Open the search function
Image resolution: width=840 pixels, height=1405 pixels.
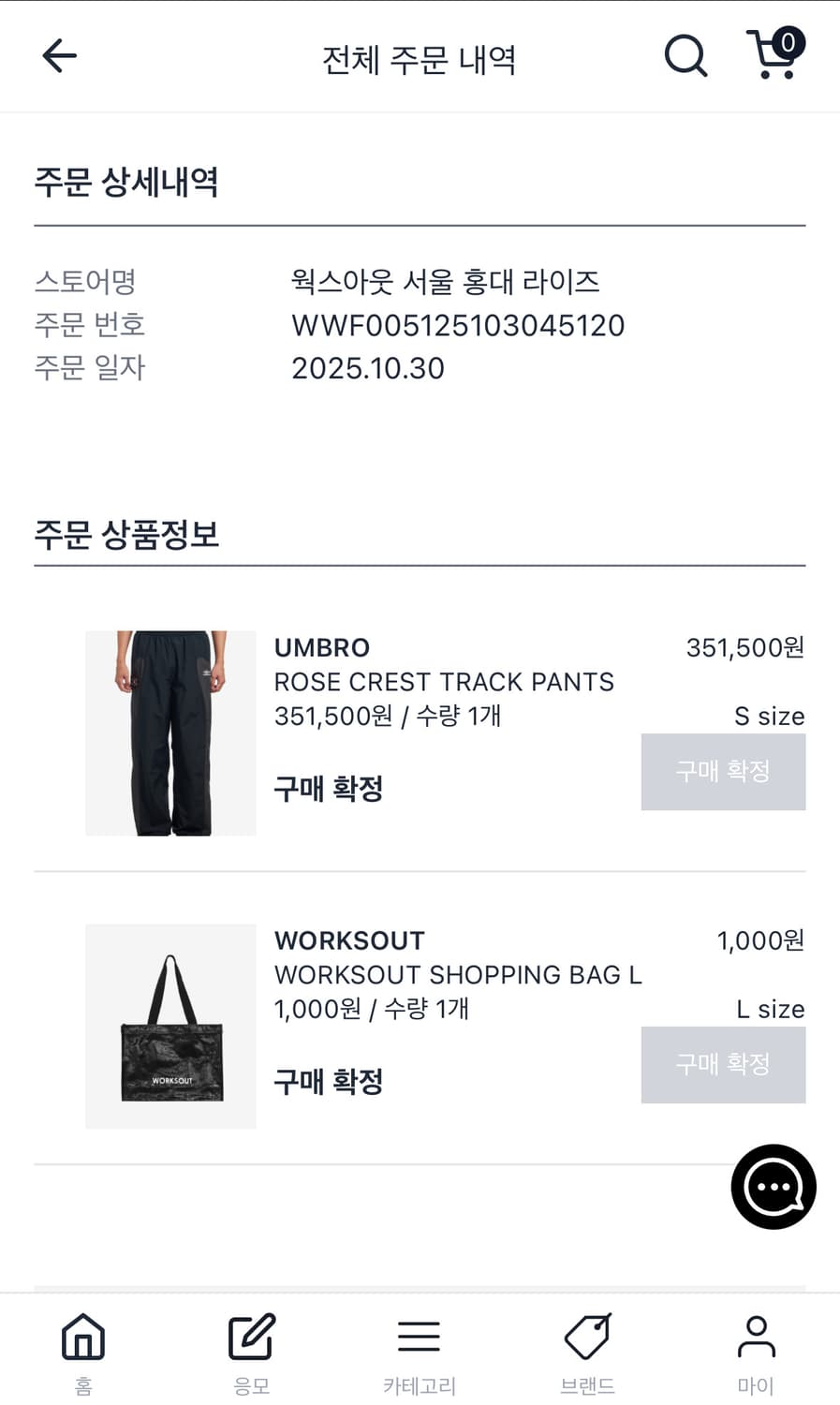(x=685, y=55)
